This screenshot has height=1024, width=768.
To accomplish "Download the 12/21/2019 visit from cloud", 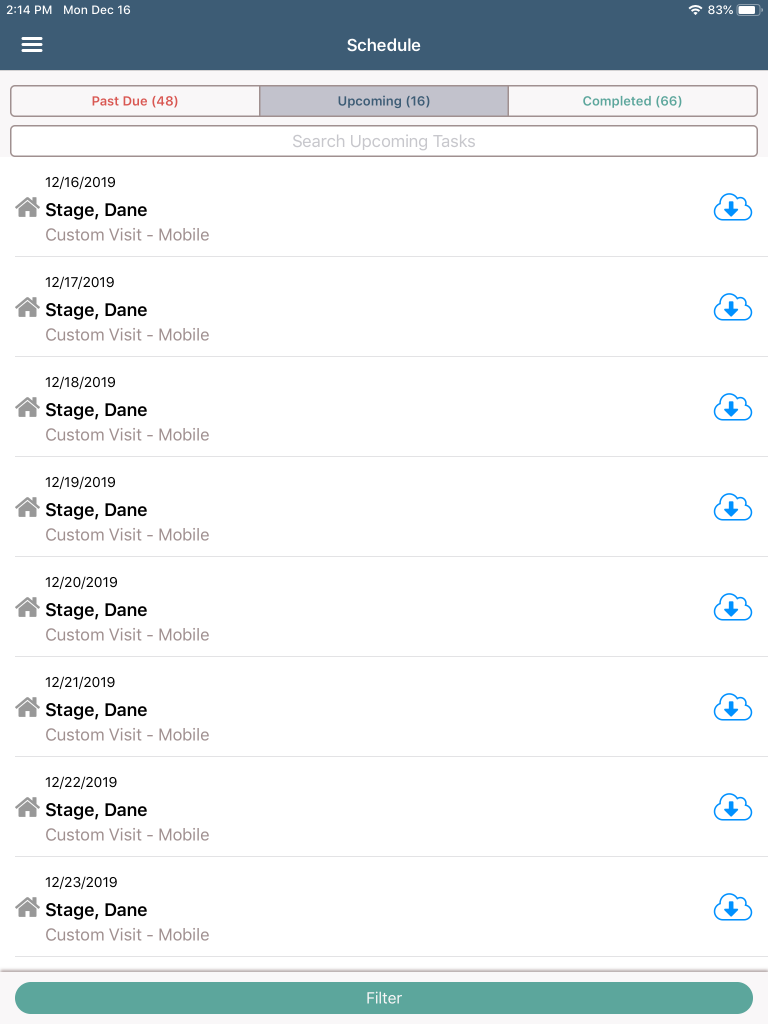I will (x=732, y=708).
